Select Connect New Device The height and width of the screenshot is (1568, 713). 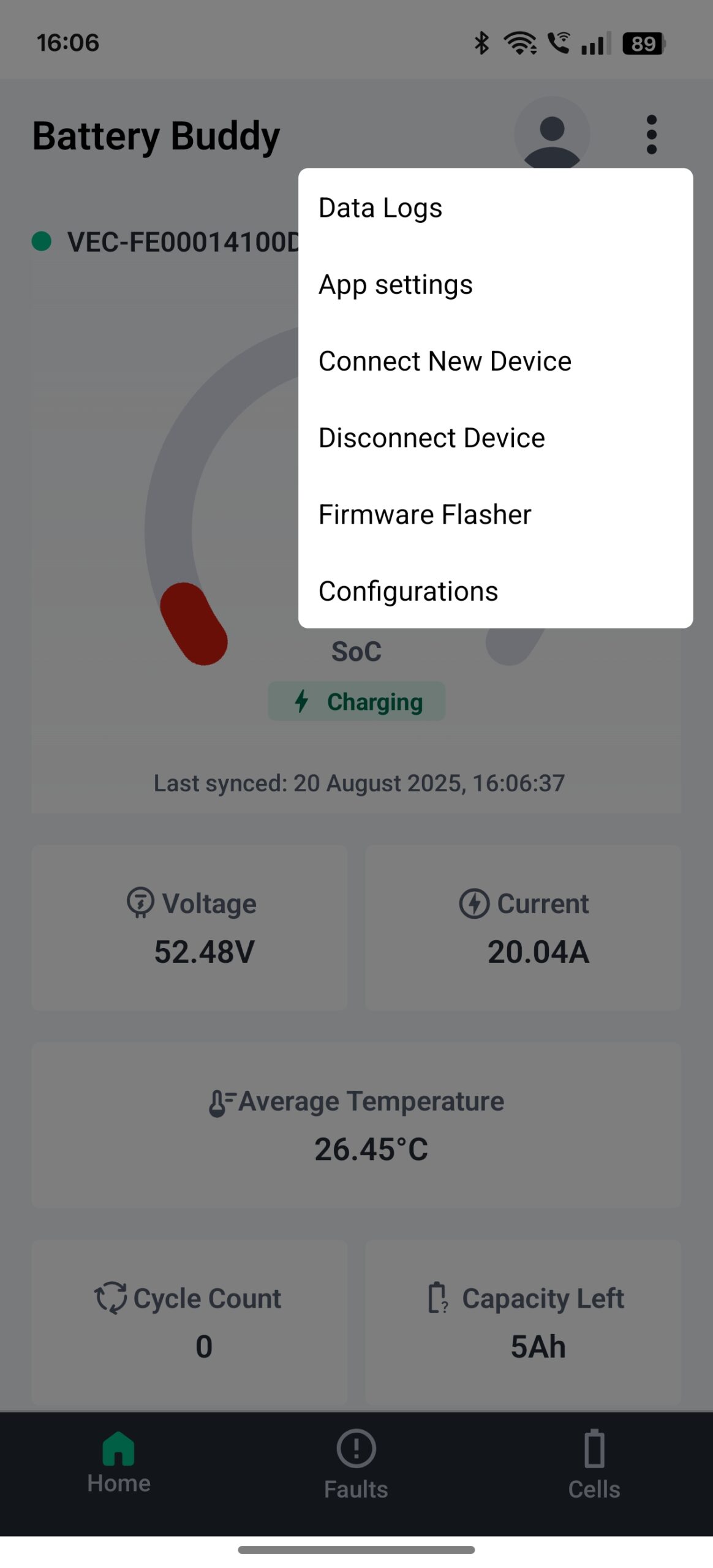pos(445,361)
